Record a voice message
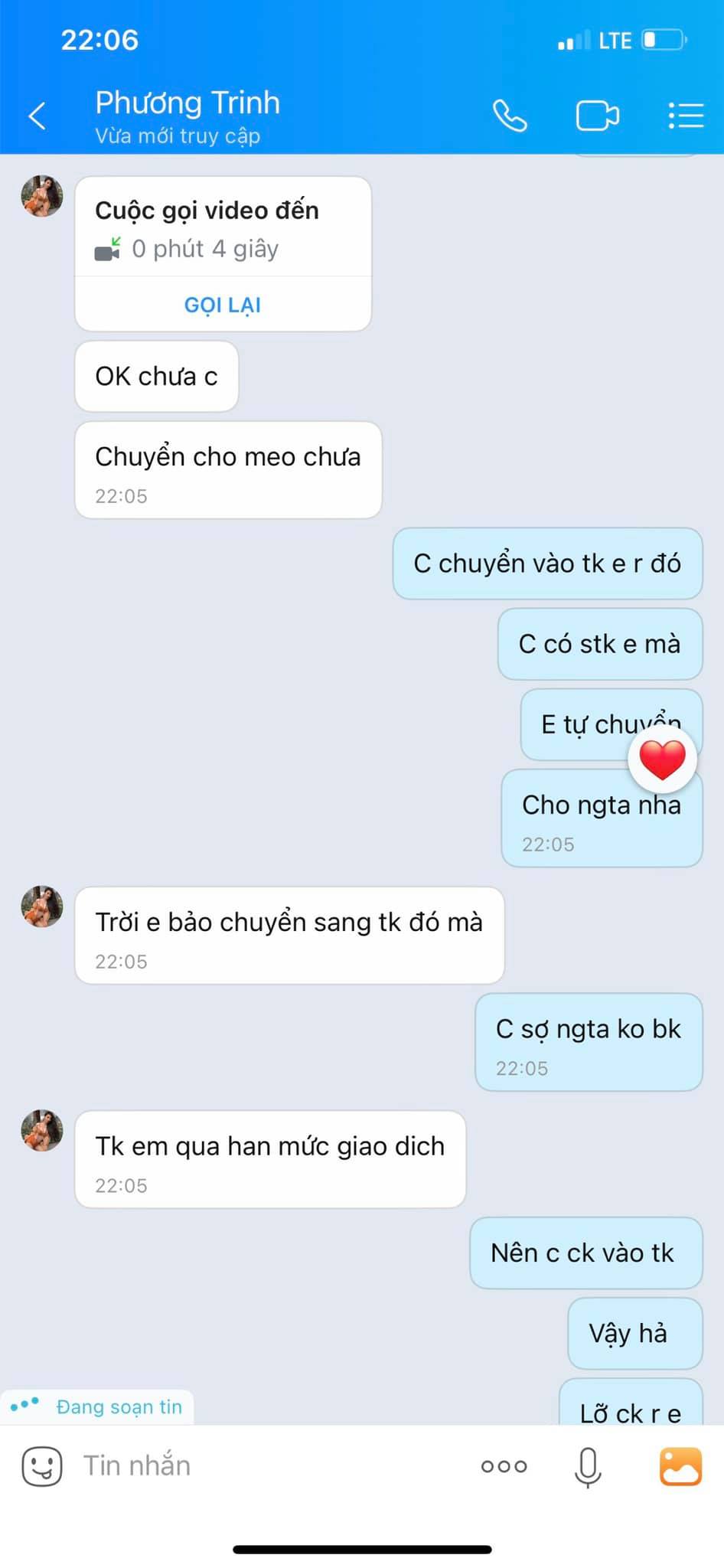This screenshot has width=724, height=1568. click(588, 1466)
